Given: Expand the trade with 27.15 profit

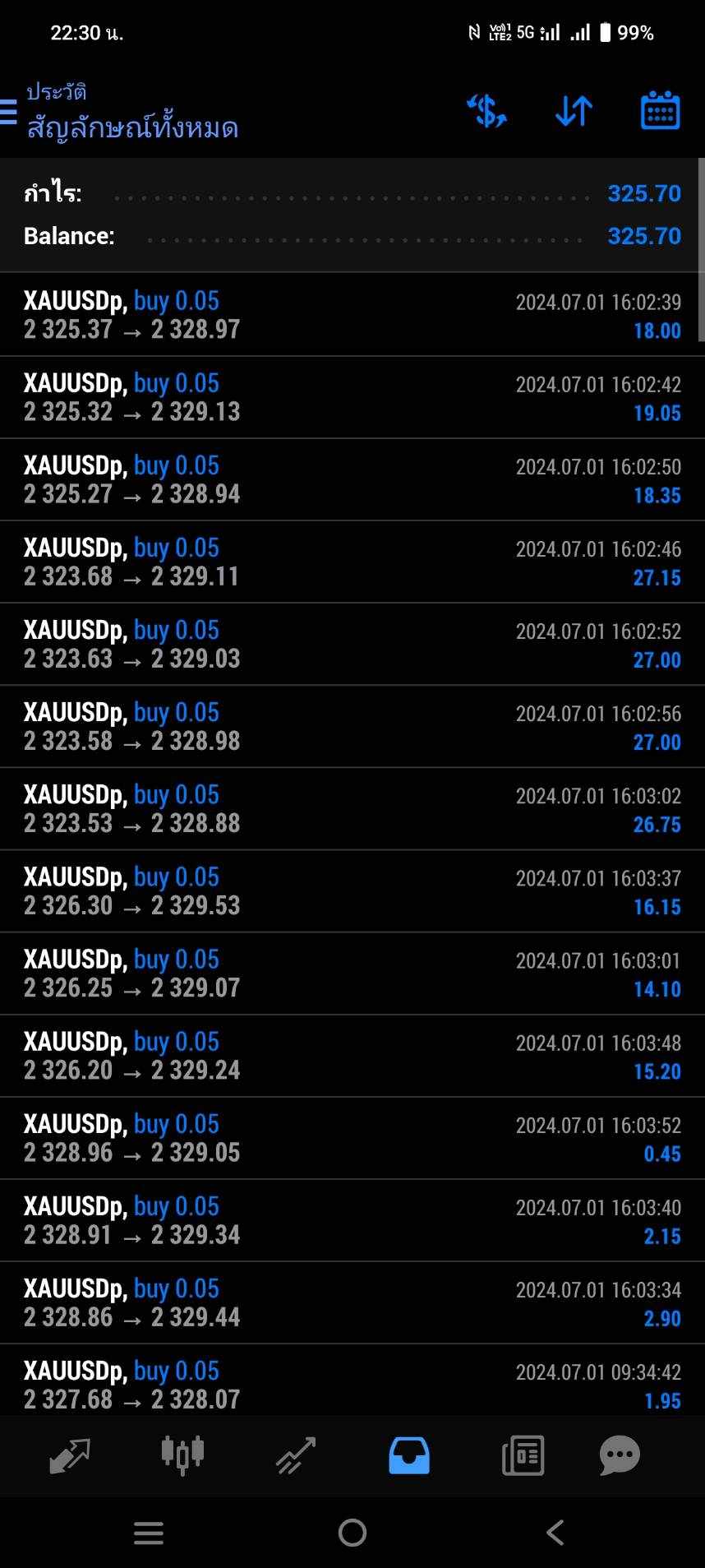Looking at the screenshot, I should click(352, 562).
